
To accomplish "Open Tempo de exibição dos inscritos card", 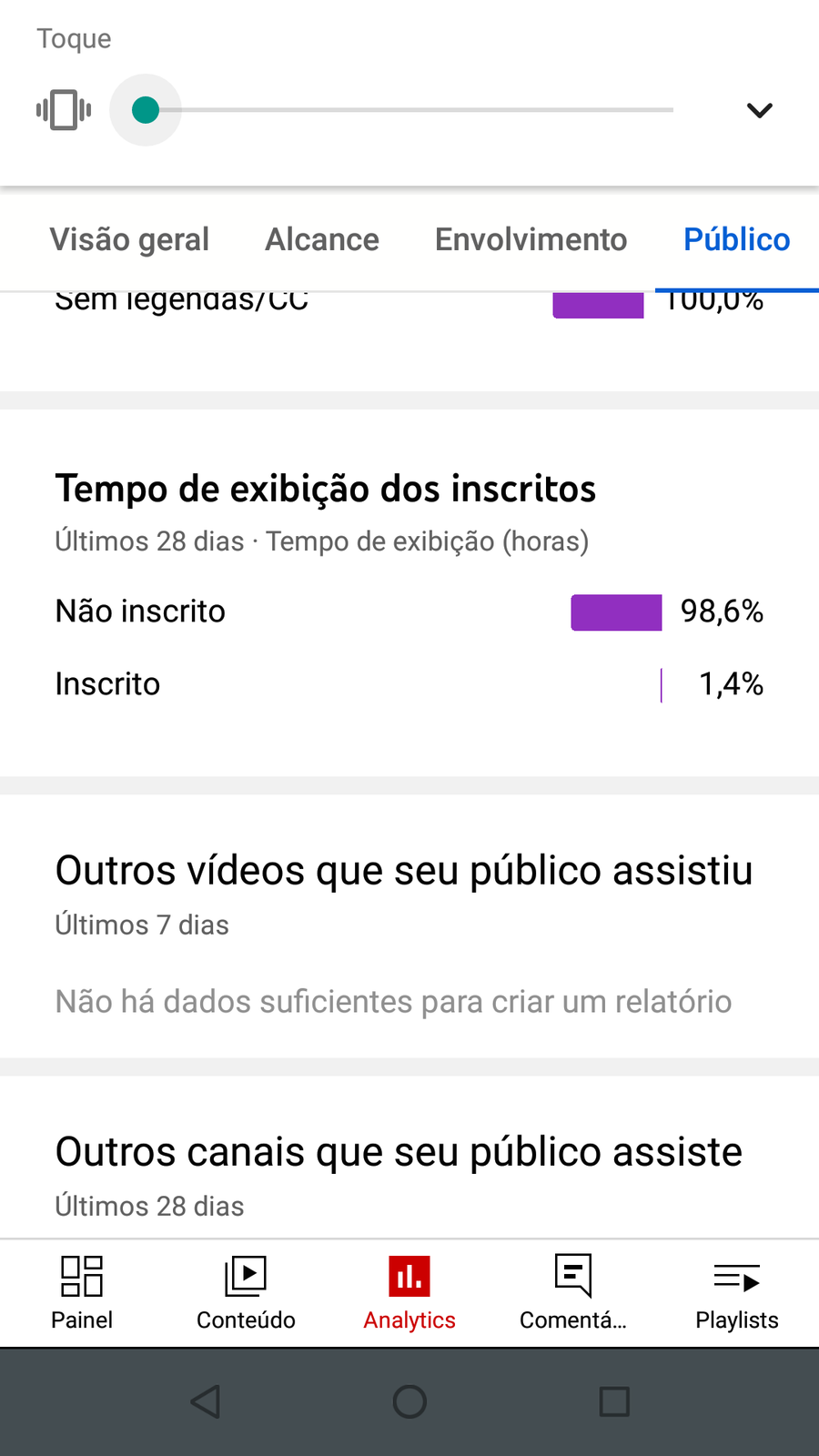I will click(409, 592).
